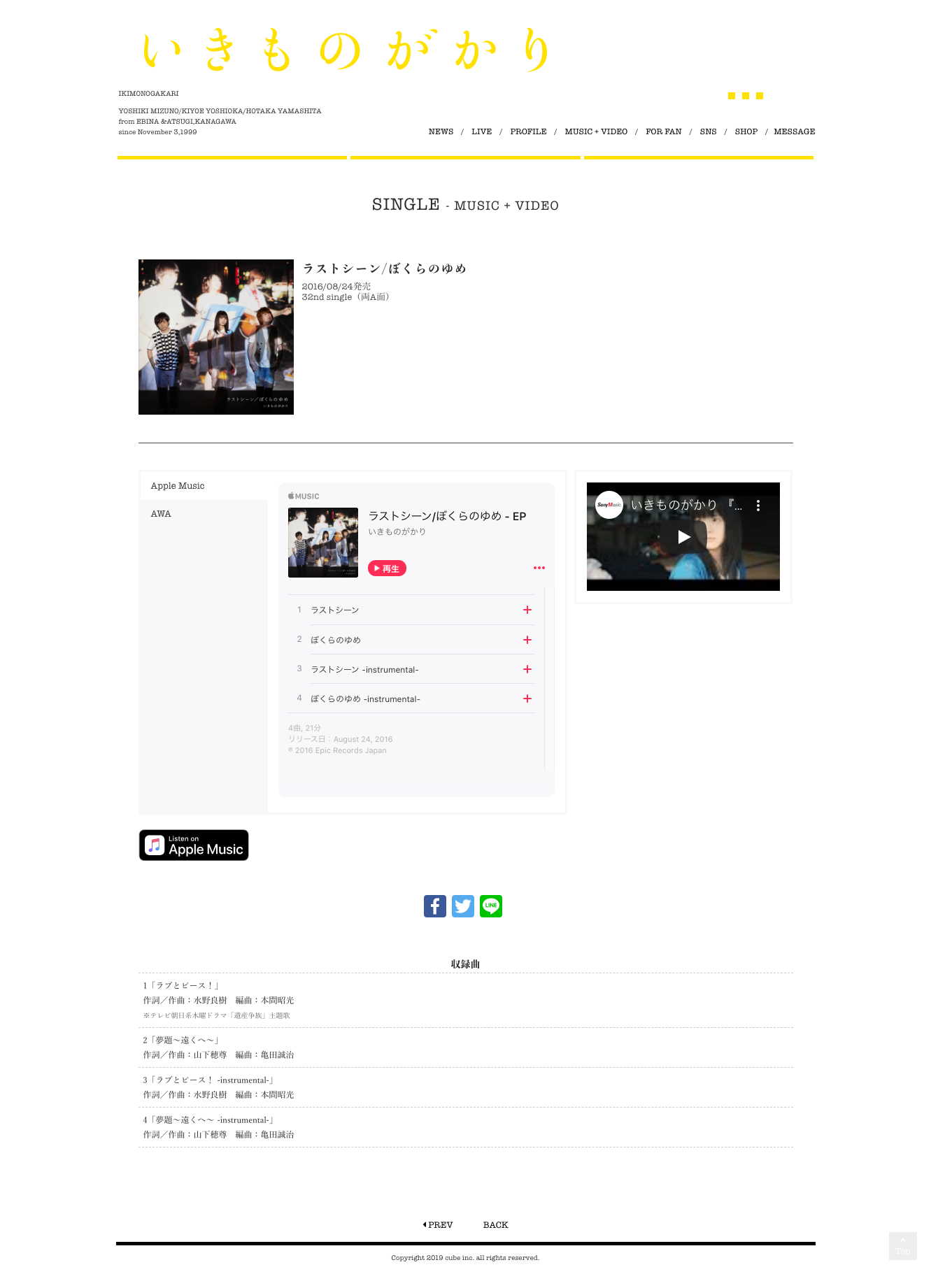Share this single on Twitter
Viewport: 931px width, 1288px height.
pyautogui.click(x=463, y=906)
